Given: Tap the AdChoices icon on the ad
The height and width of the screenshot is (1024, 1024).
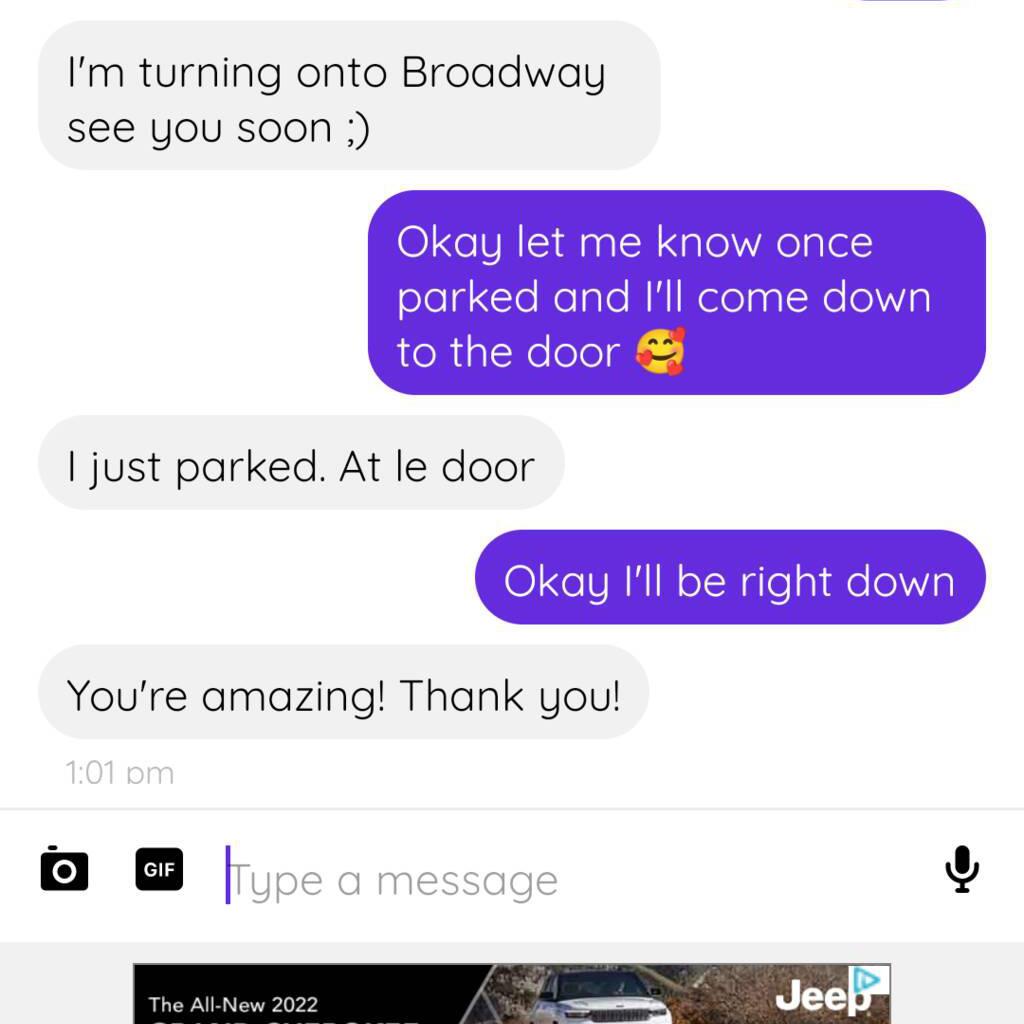Looking at the screenshot, I should tap(869, 982).
